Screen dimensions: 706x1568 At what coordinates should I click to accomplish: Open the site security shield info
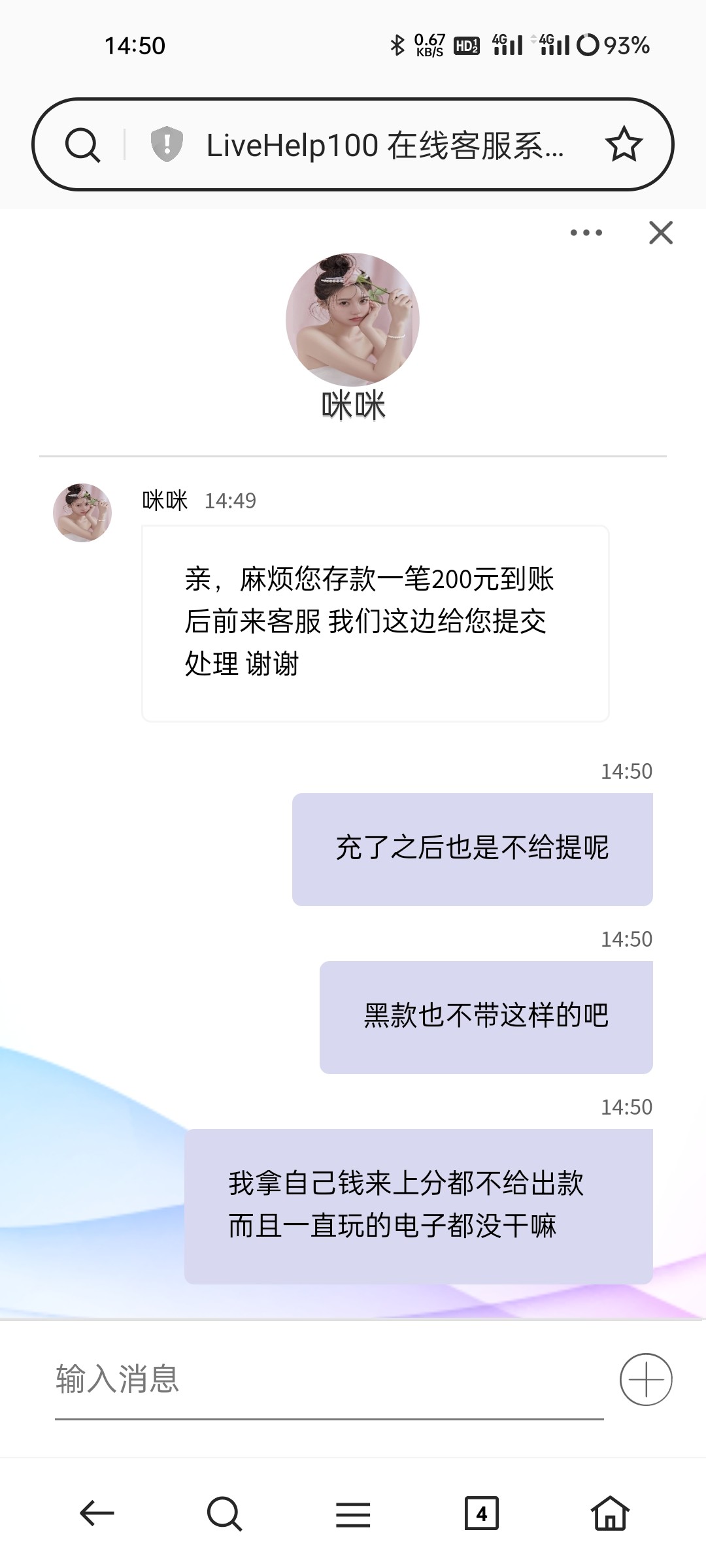(x=167, y=144)
